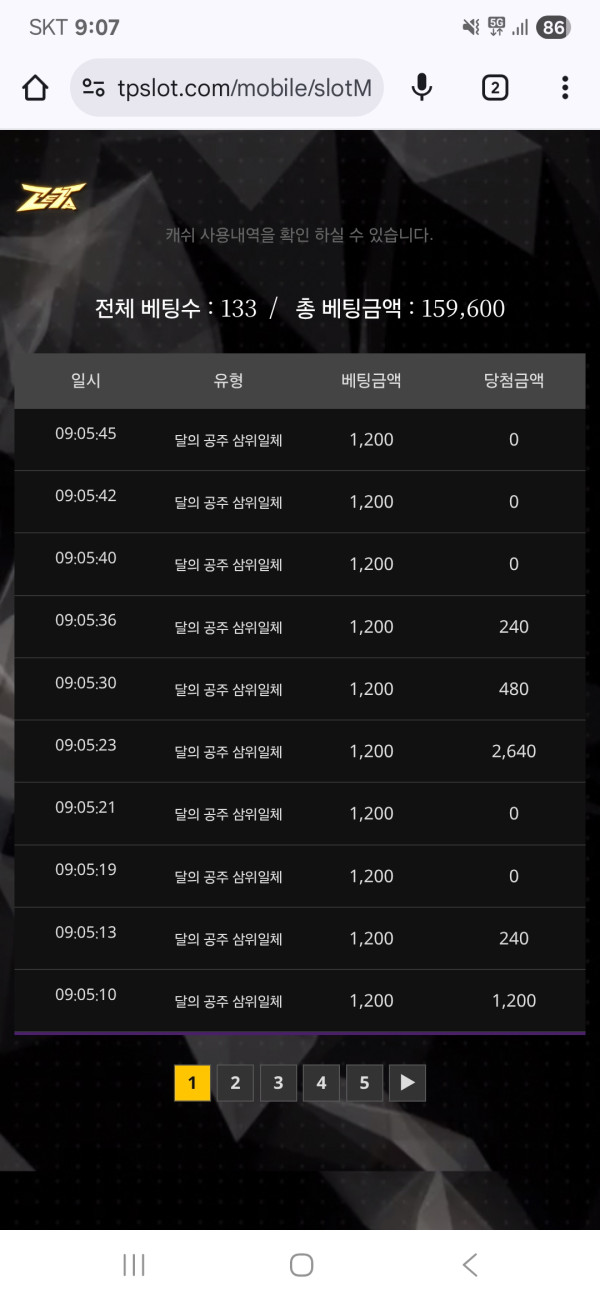Open recent apps from the navigation bar
This screenshot has height=1300, width=600.
click(x=134, y=1265)
